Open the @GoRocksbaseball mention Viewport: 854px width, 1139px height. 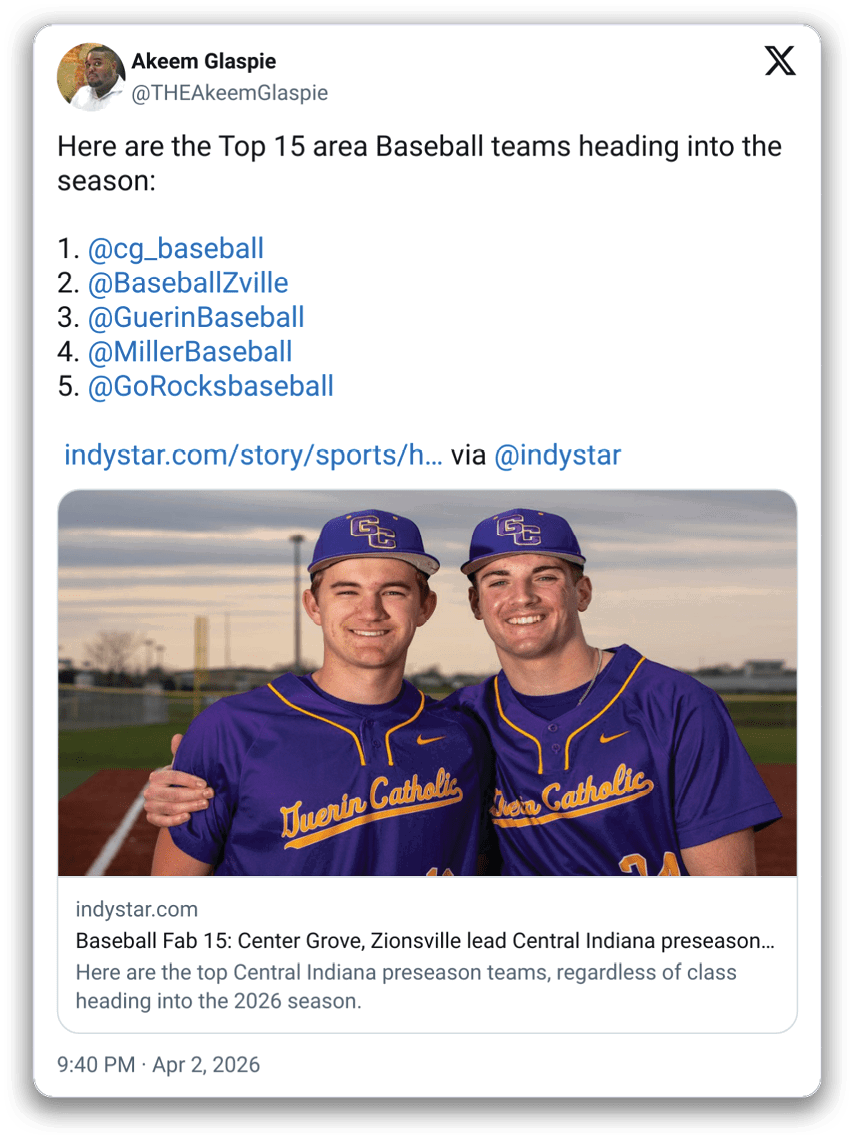pos(211,386)
